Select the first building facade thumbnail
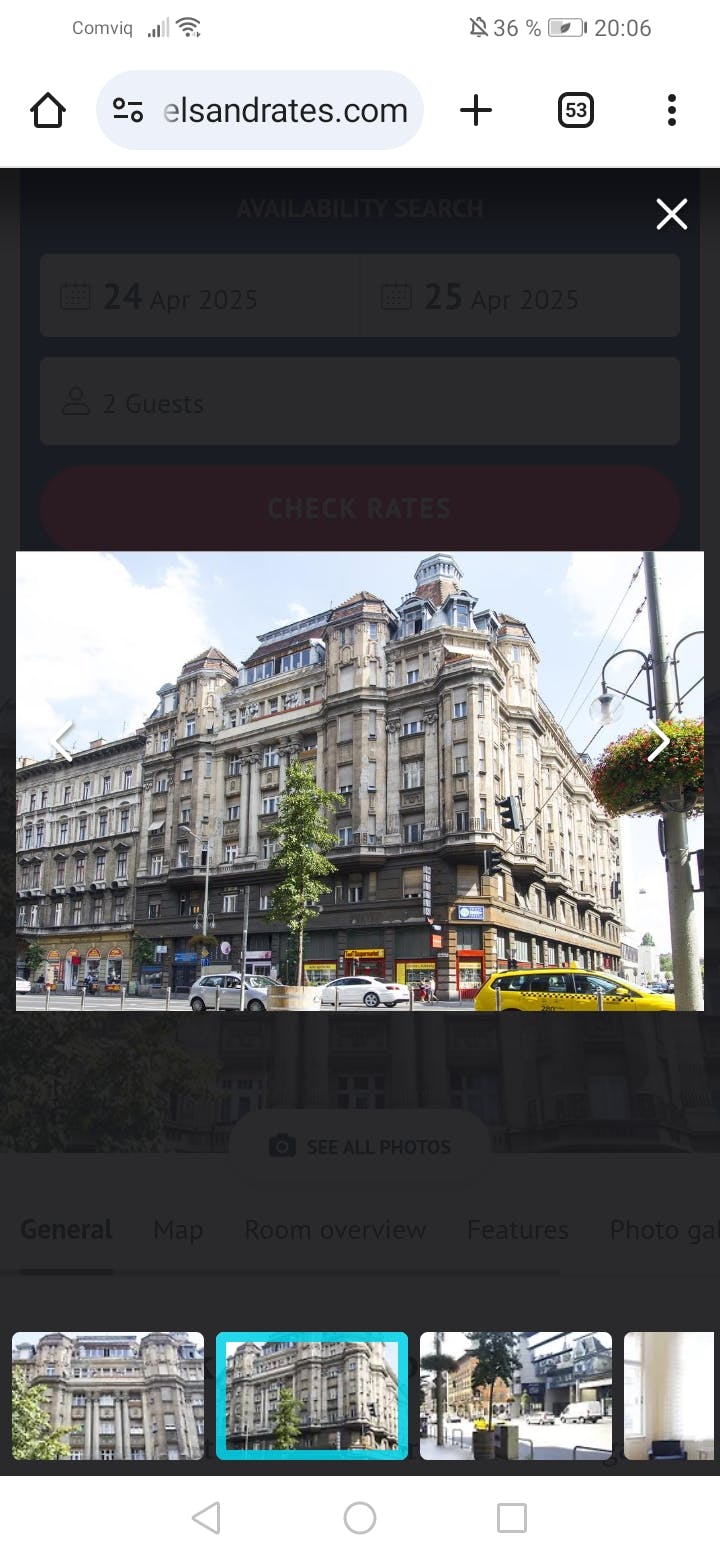The width and height of the screenshot is (720, 1560). 108,1395
